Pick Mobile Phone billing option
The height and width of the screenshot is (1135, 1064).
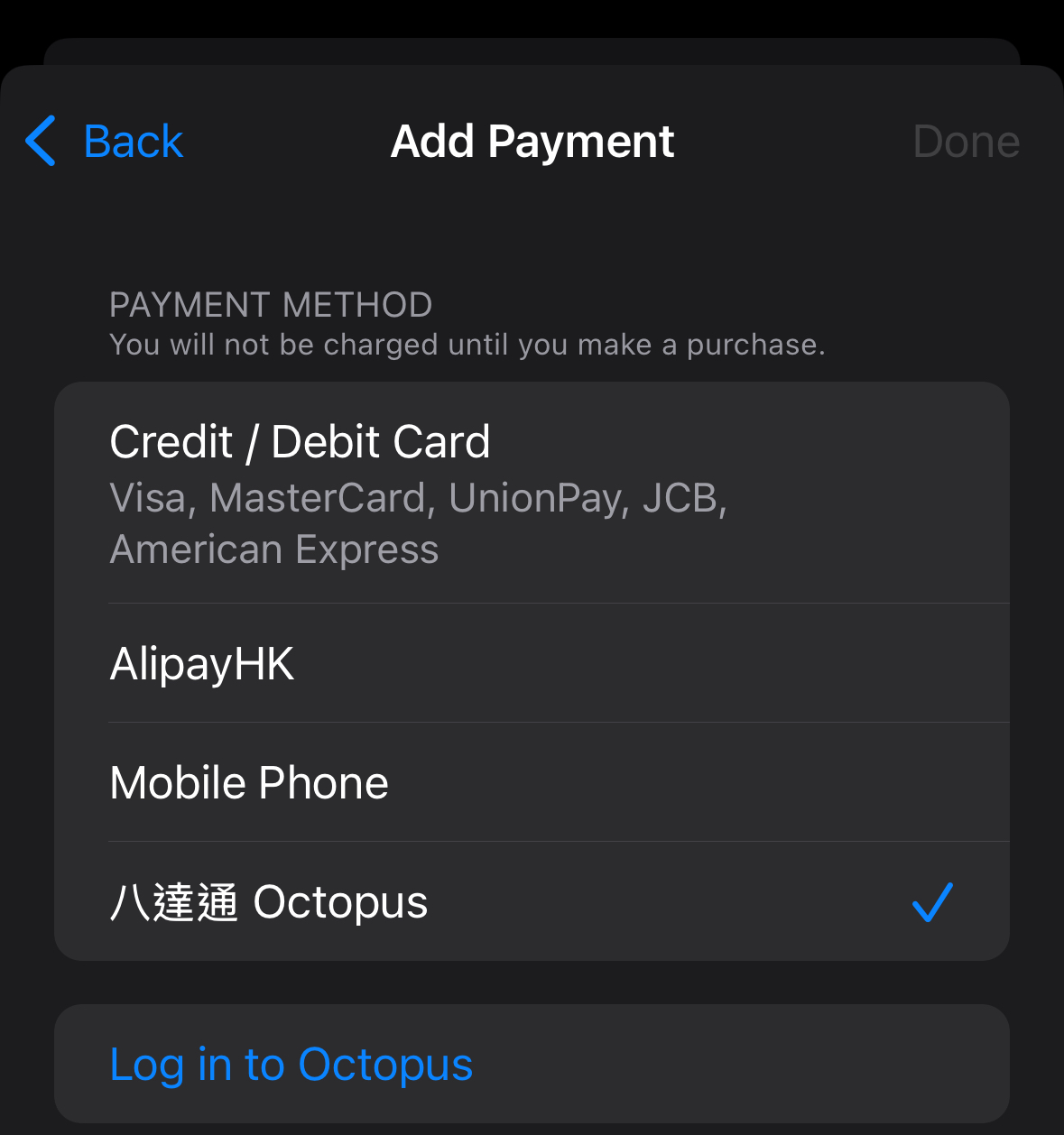click(531, 783)
